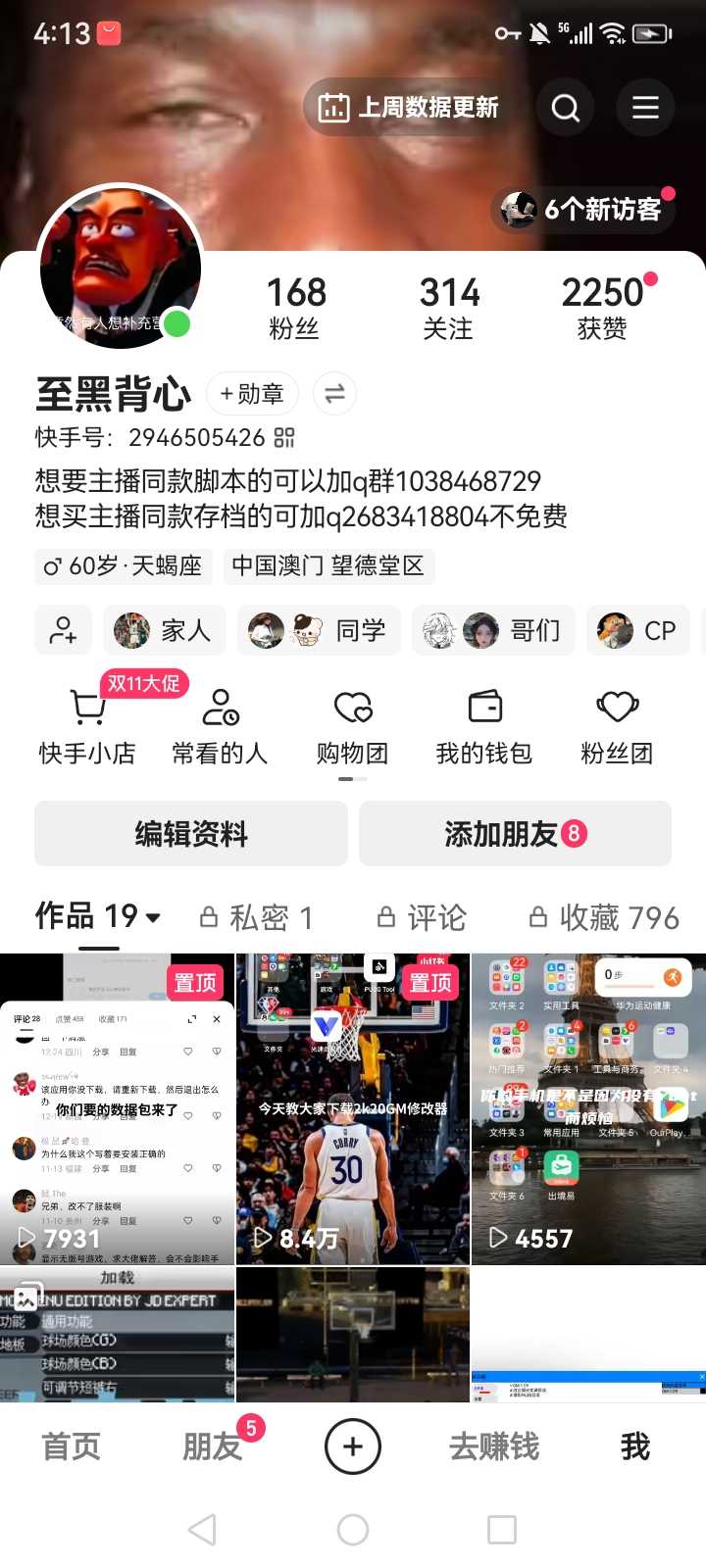Tap the plus button to create a post
706x1568 pixels.
(353, 1446)
